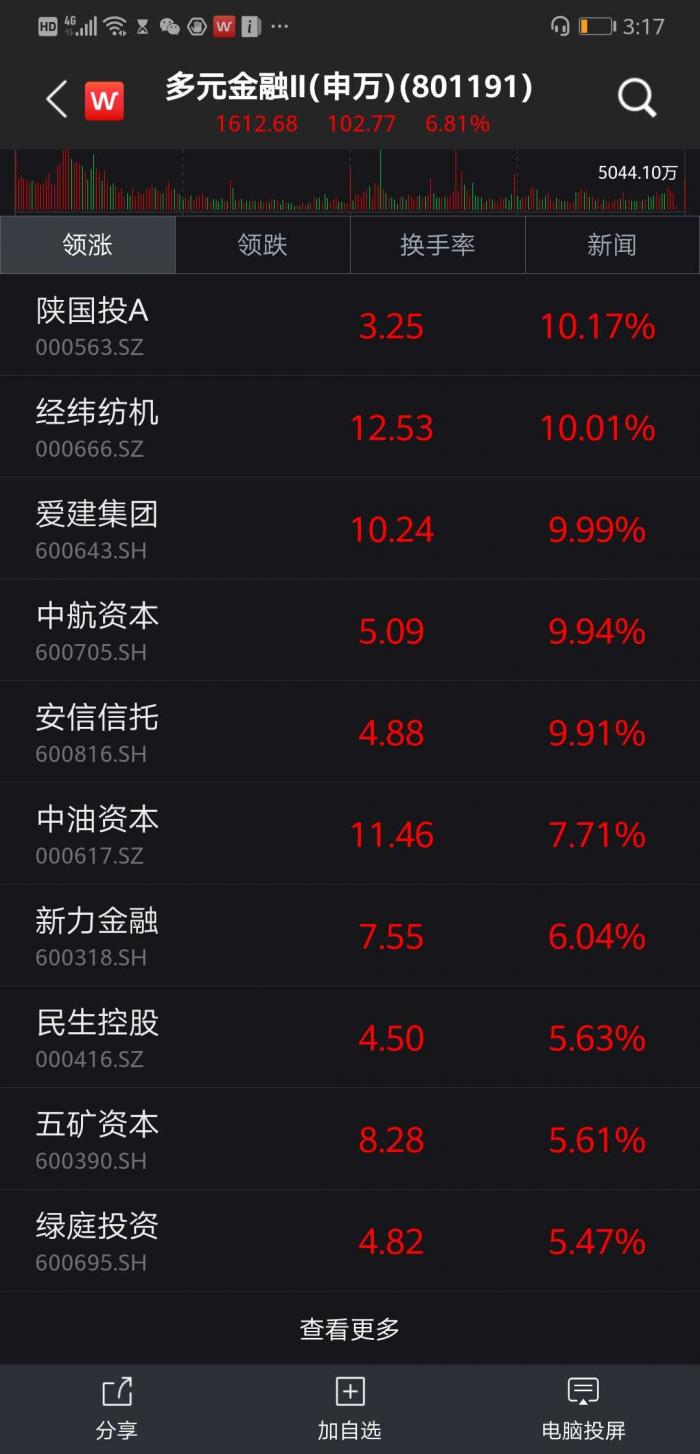This screenshot has width=700, height=1454.
Task: Open 中航资本 stock row
Action: 97,631
